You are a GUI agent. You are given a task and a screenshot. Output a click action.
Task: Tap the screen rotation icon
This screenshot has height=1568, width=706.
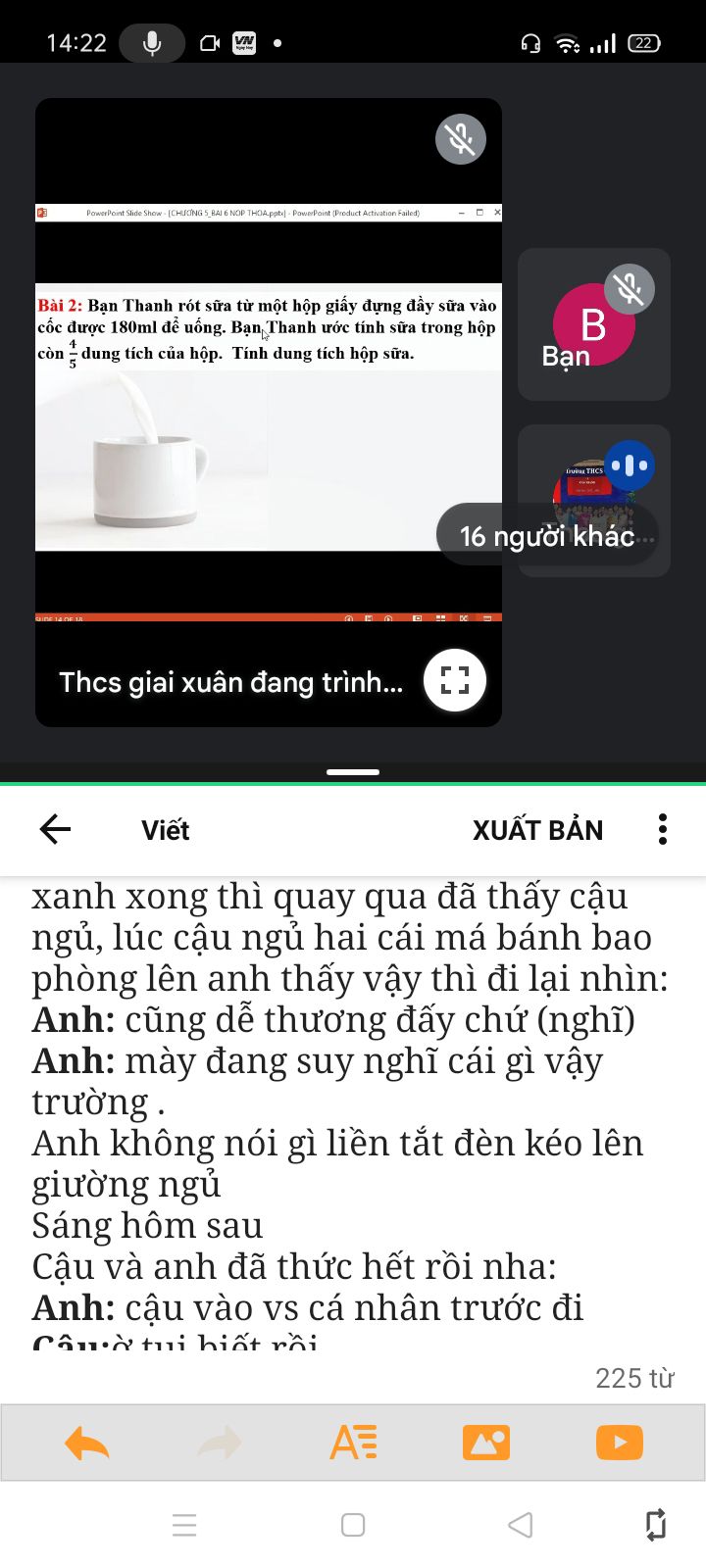point(656,1524)
